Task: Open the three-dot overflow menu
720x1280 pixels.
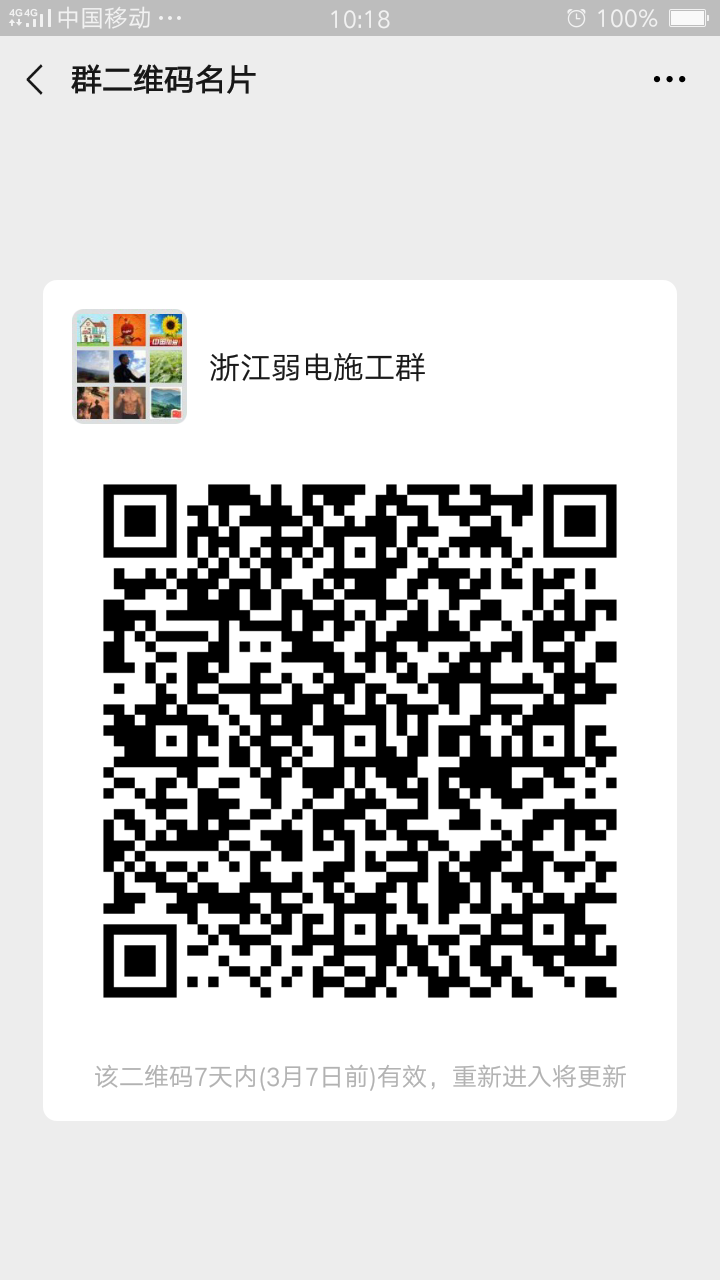Action: pyautogui.click(x=669, y=80)
